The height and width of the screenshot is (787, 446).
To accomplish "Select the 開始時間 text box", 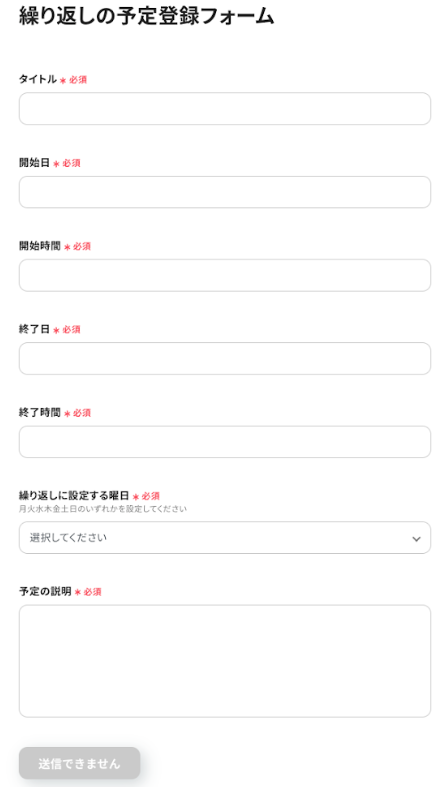I will 225,275.
